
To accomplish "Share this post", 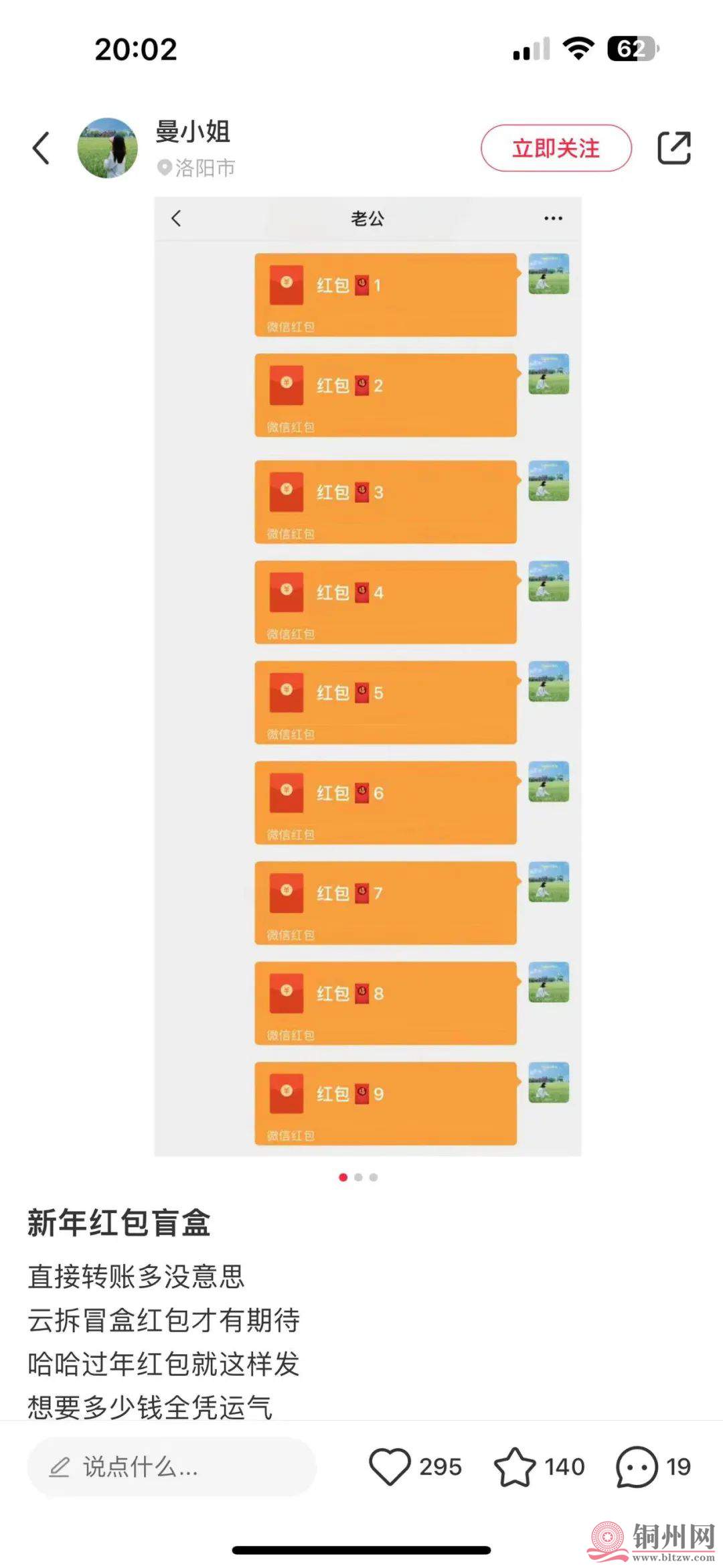I will (x=673, y=148).
